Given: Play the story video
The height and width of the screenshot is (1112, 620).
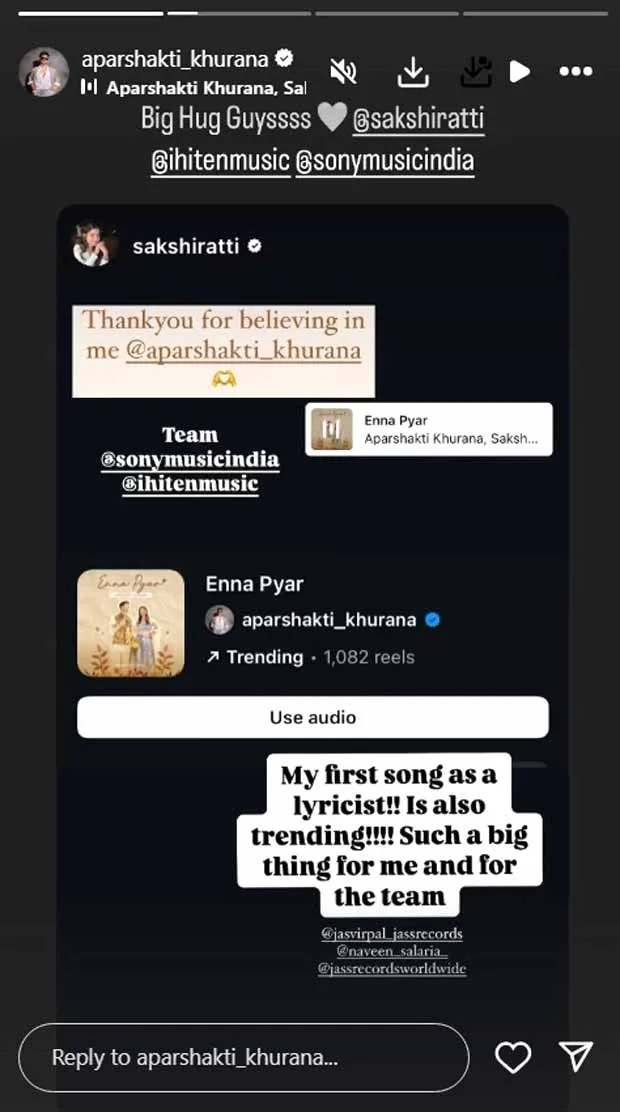Looking at the screenshot, I should 519,71.
